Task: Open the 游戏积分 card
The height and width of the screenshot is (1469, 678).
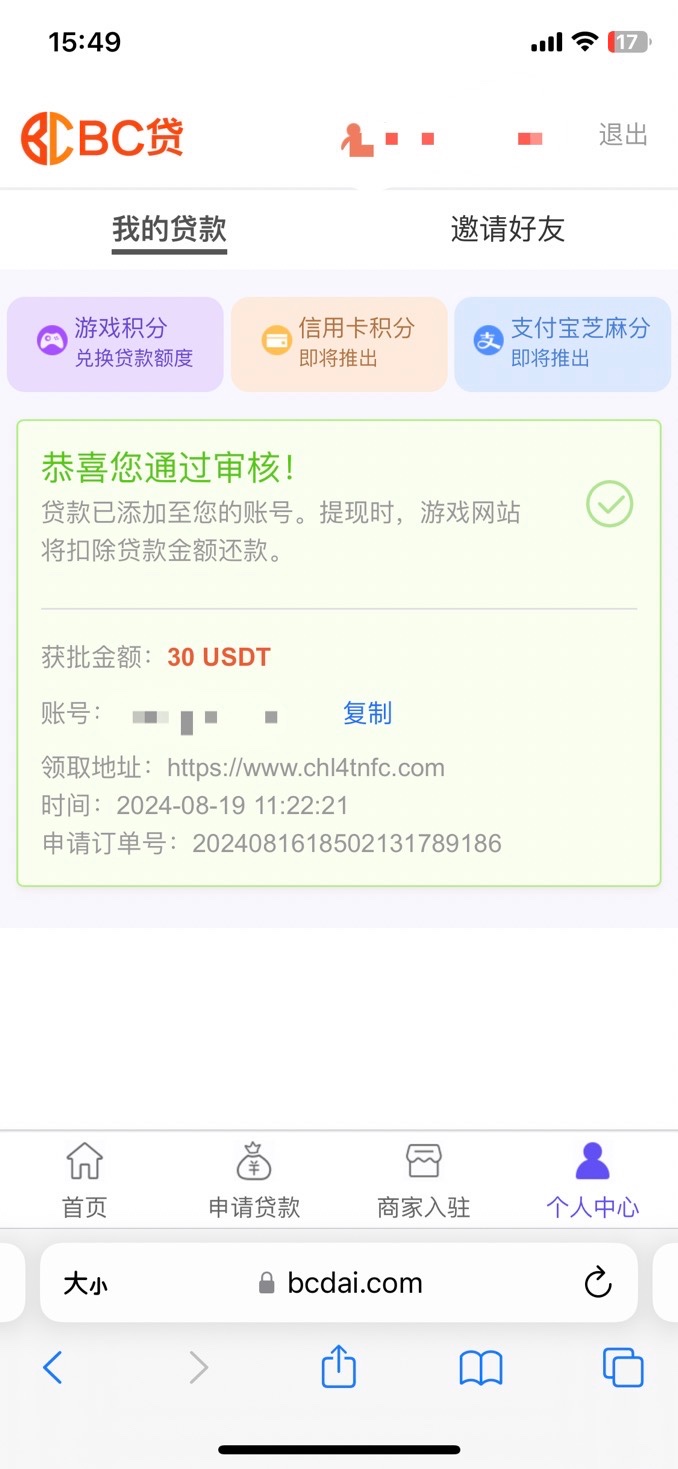Action: click(x=115, y=344)
